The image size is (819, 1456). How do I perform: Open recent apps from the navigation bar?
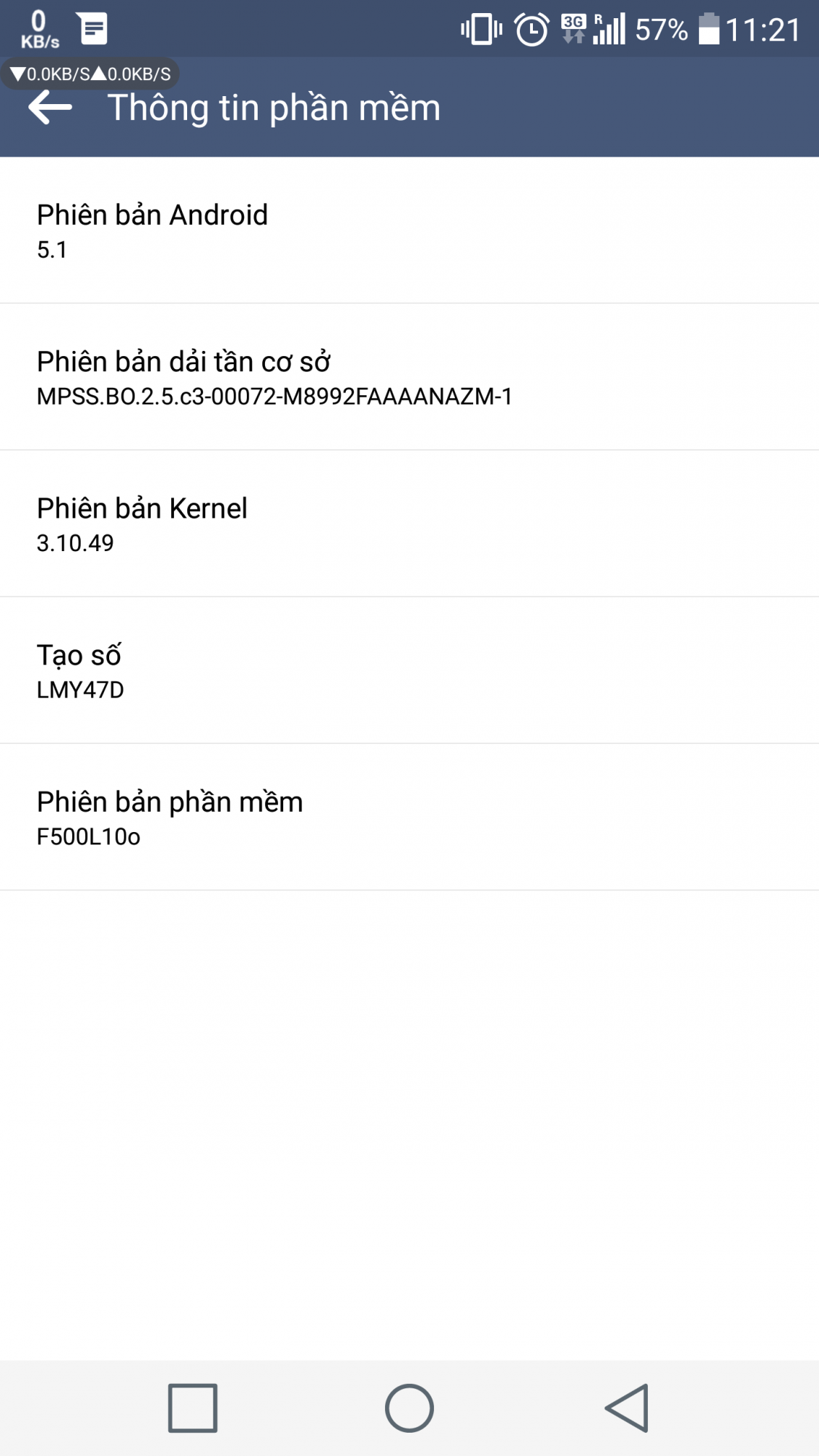[192, 1407]
